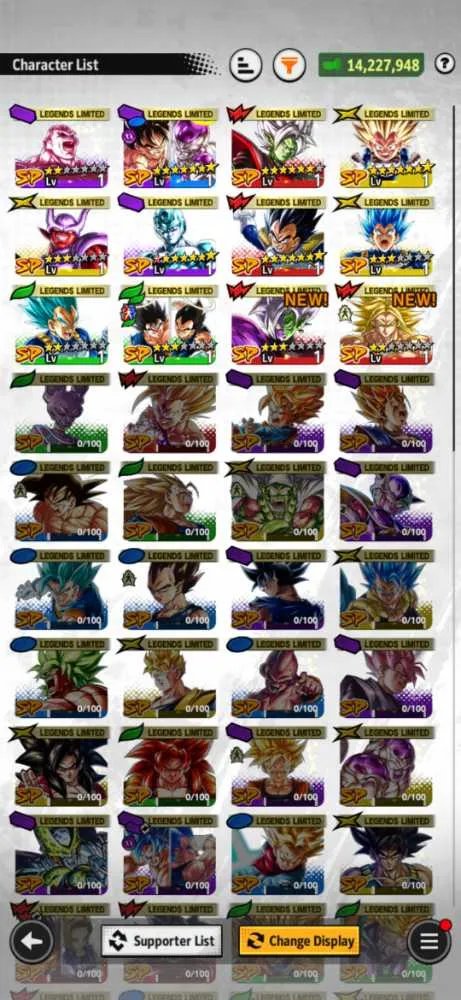Screen dimensions: 461x1000
Task: Open the seven-star Goku and Frieza card
Action: point(169,148)
